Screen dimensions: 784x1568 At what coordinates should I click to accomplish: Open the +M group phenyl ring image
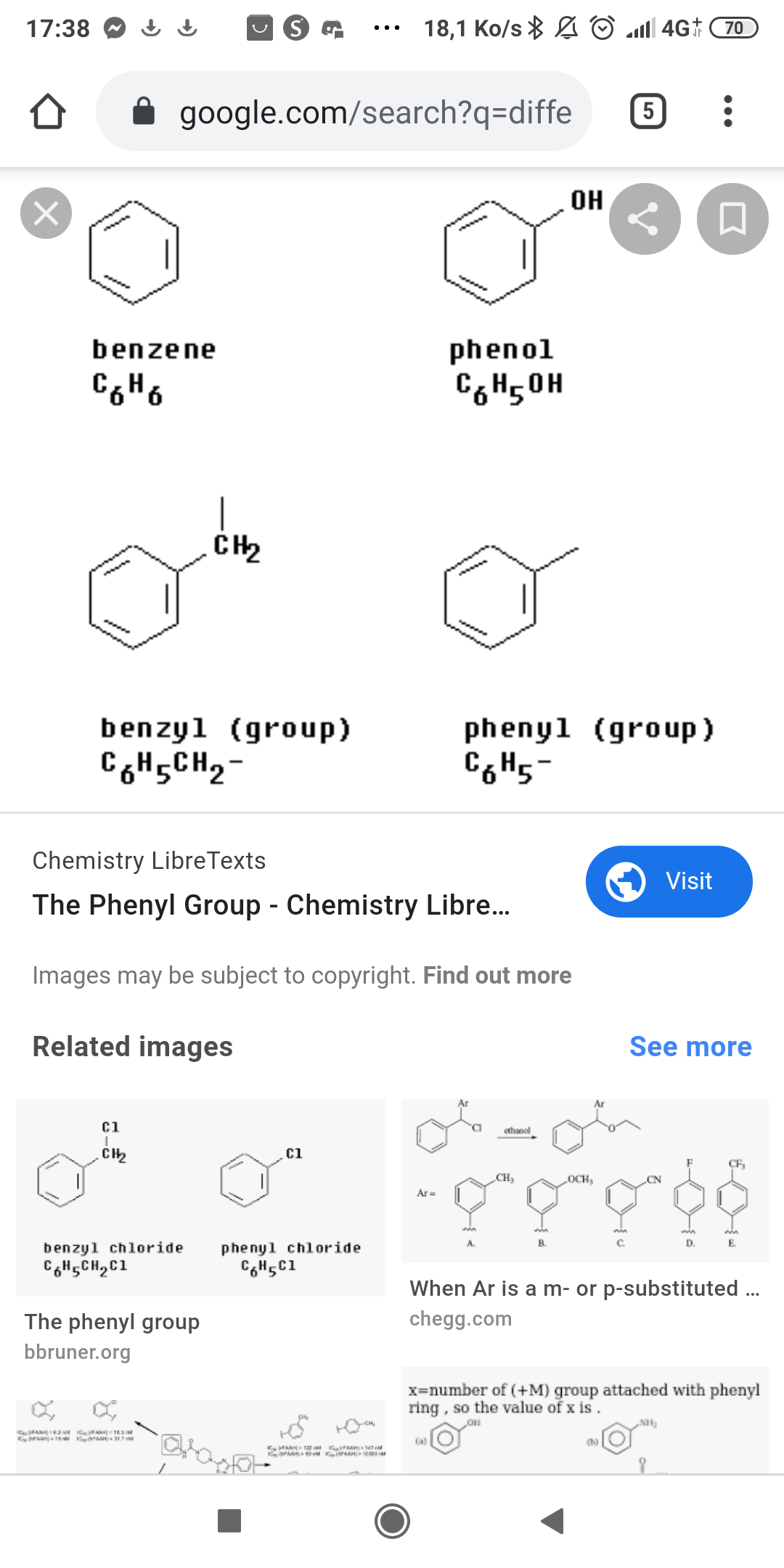point(584,1421)
